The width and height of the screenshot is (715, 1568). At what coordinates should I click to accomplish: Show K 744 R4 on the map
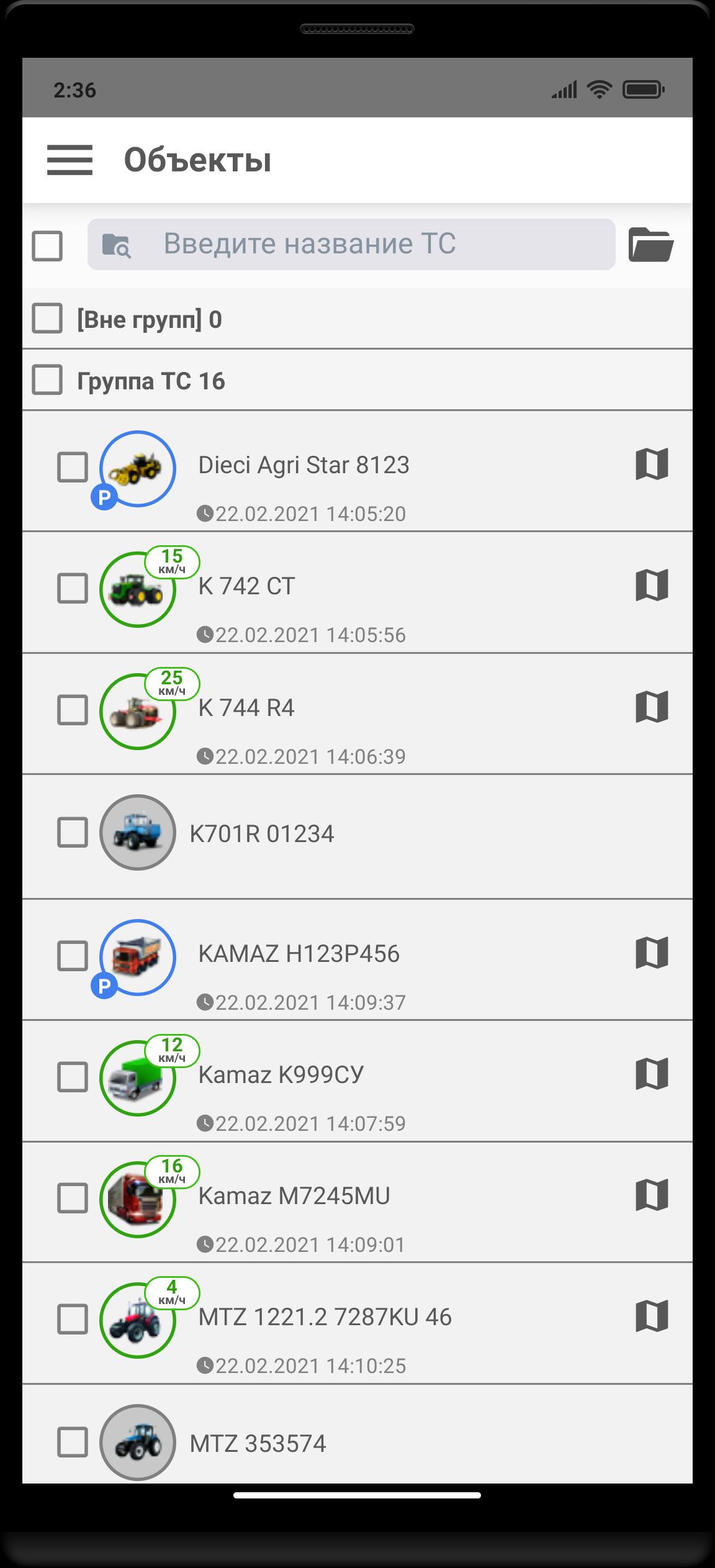pyautogui.click(x=652, y=707)
